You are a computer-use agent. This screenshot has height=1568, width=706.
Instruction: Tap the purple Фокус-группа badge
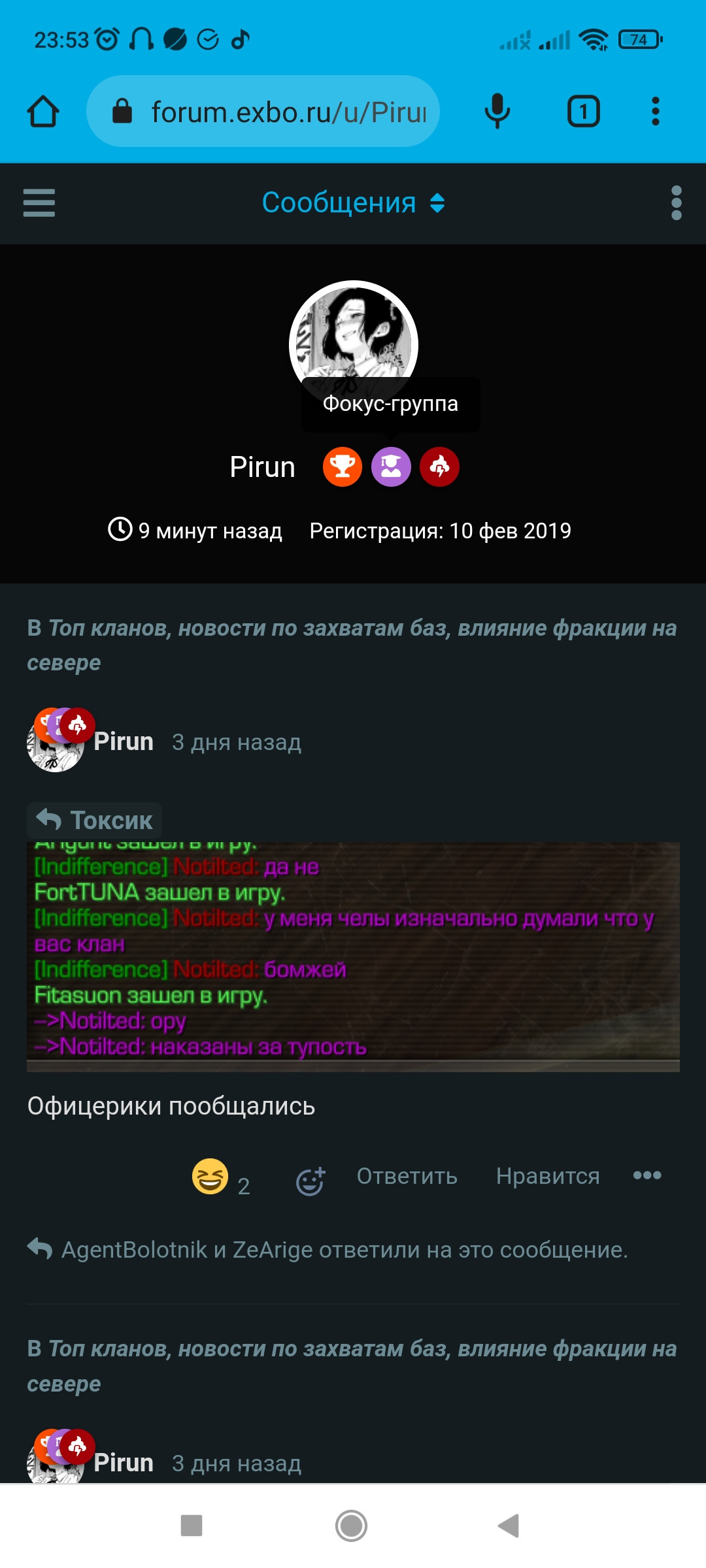[391, 467]
